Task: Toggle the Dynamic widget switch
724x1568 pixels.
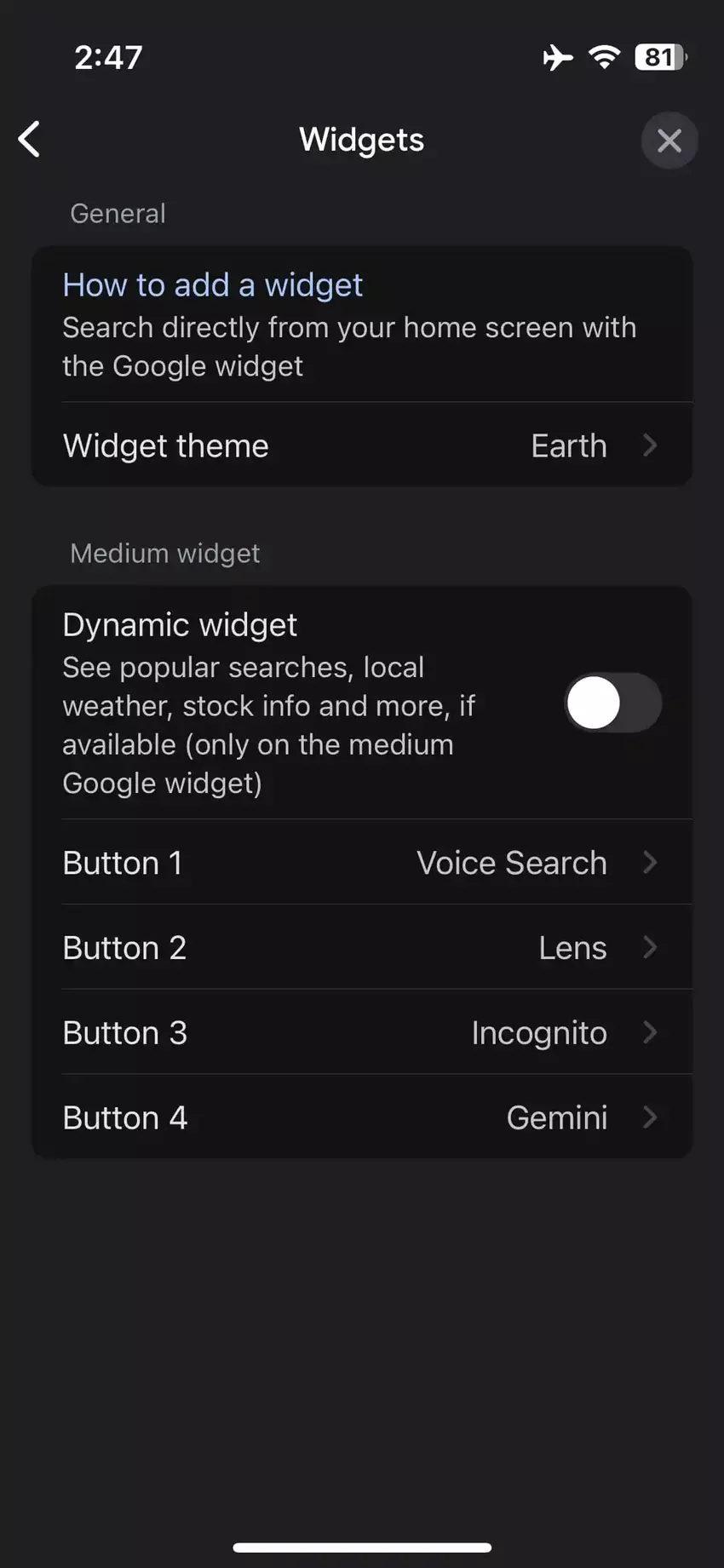Action: 612,704
